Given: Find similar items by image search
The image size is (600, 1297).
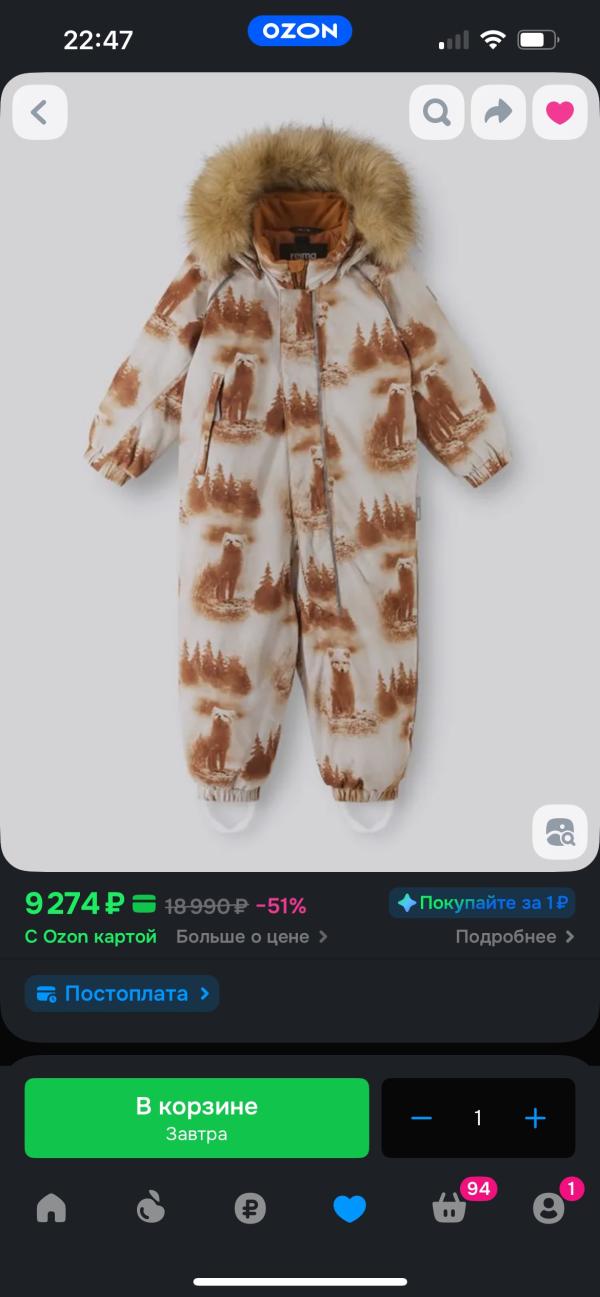Looking at the screenshot, I should (559, 831).
